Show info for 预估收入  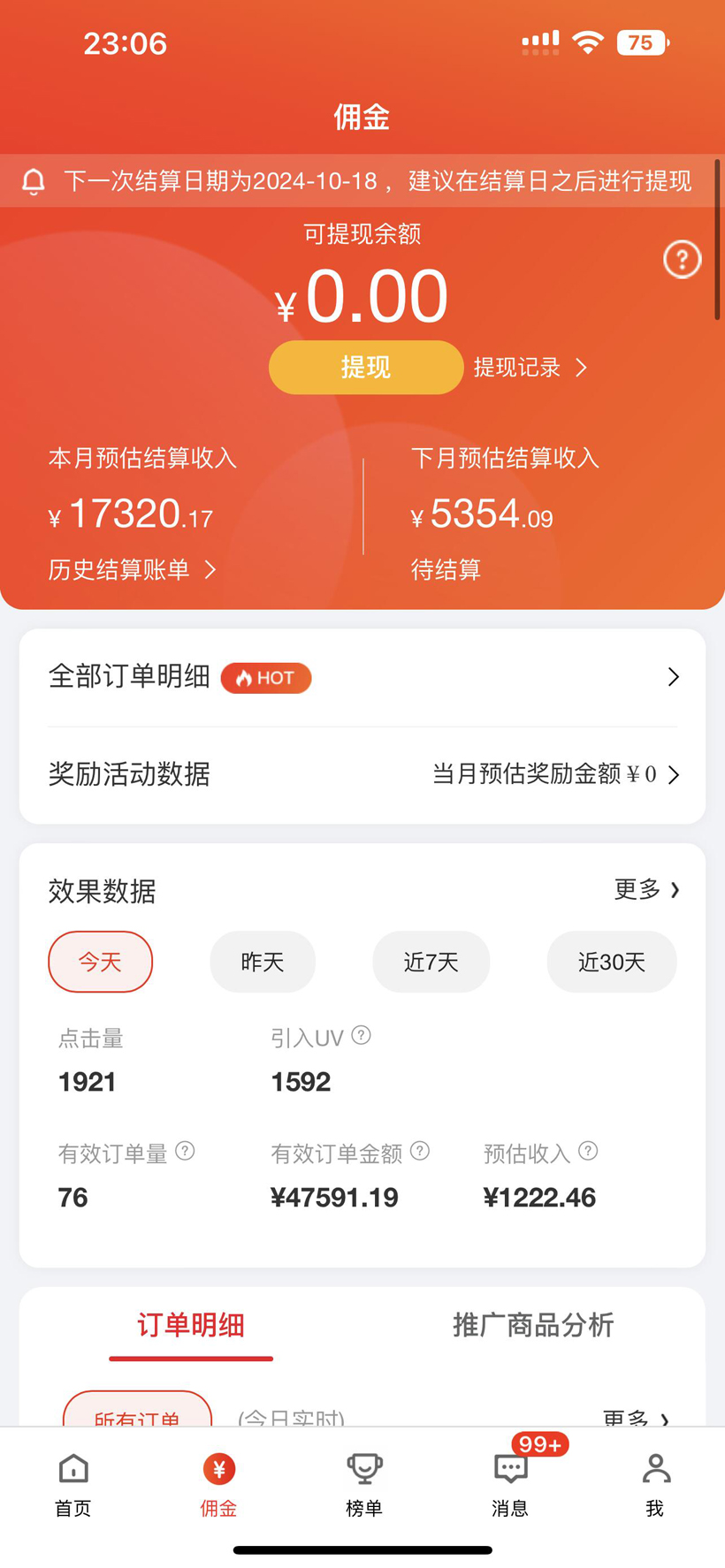(x=588, y=1151)
